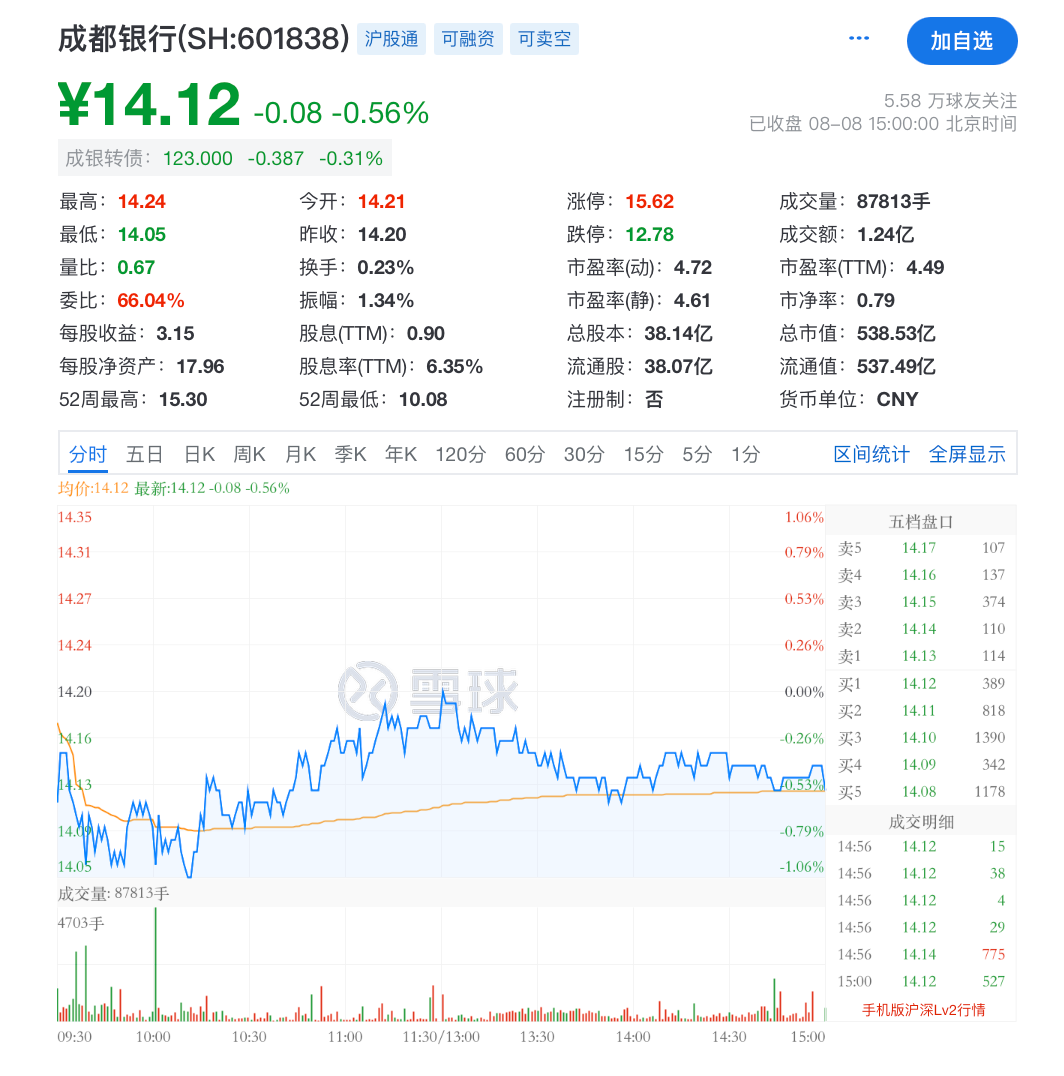The image size is (1064, 1076).
Task: Select the 周K chart tab
Action: 249,455
